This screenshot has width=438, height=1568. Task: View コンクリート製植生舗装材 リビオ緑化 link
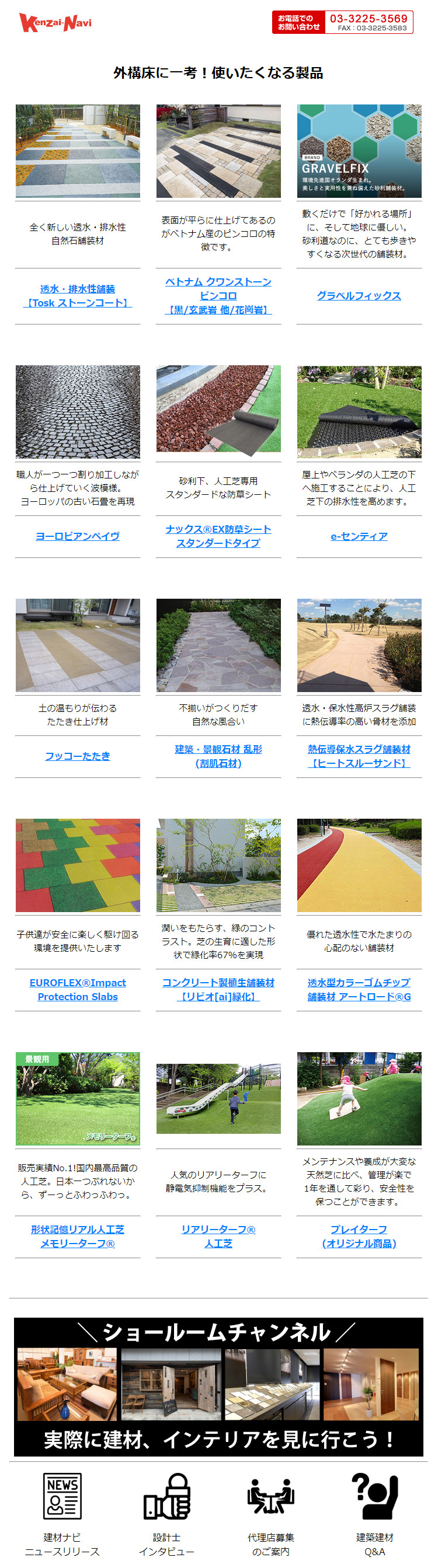[218, 990]
